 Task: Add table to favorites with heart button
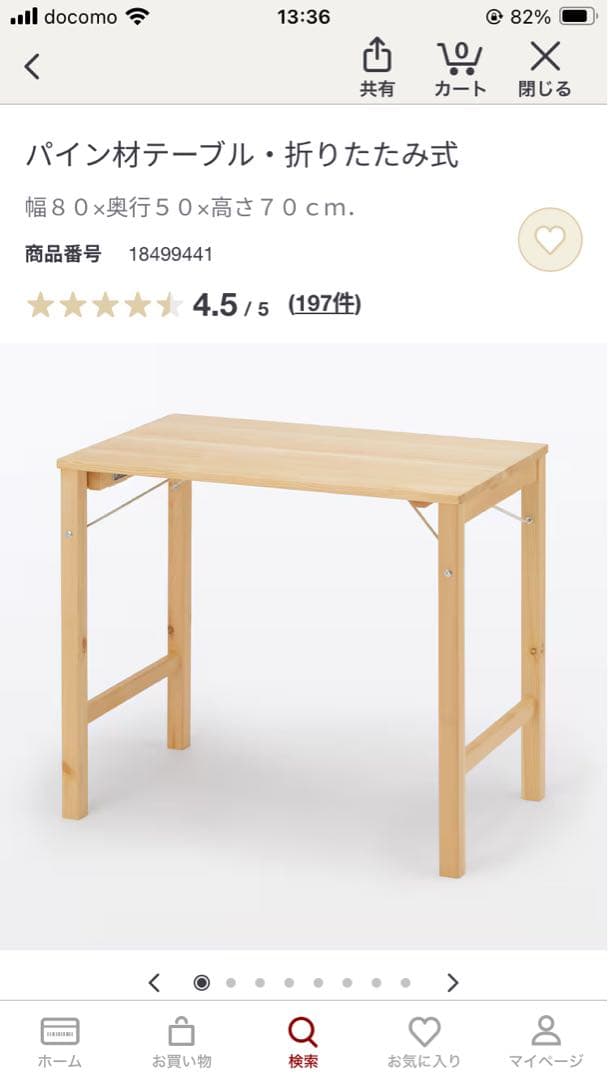click(x=549, y=240)
